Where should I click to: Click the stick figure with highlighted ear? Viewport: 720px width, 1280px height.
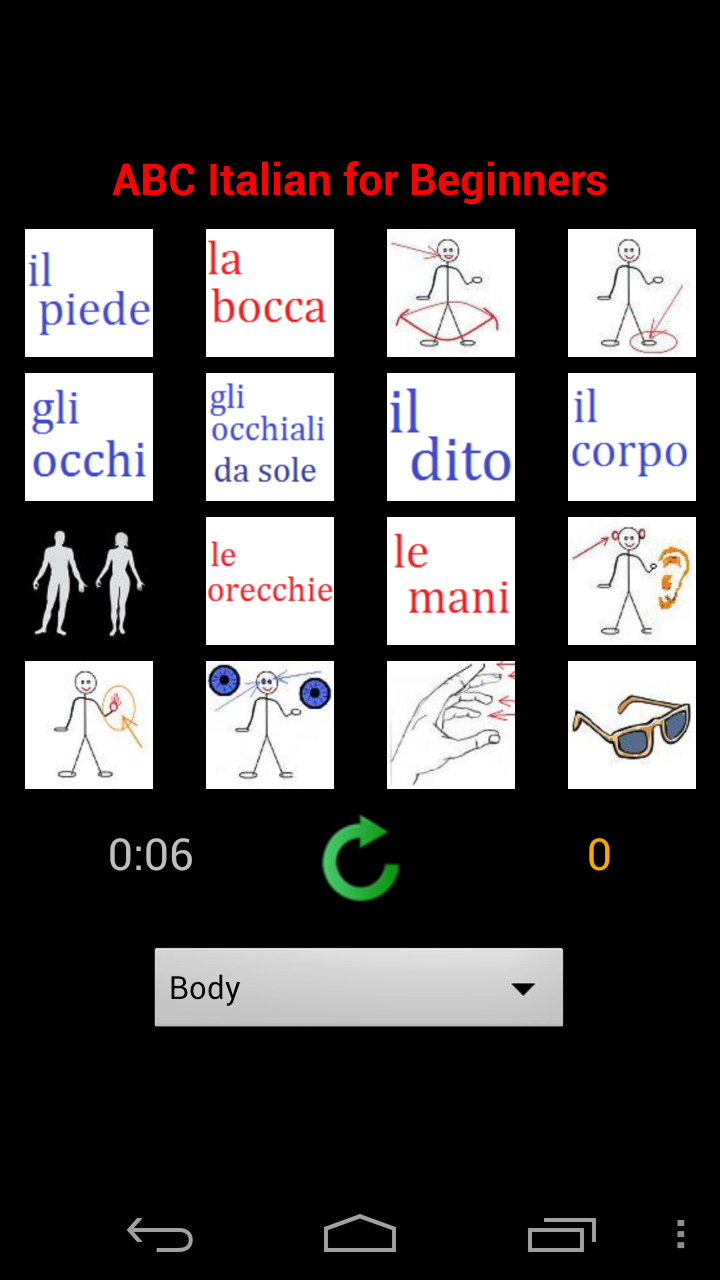pos(632,581)
